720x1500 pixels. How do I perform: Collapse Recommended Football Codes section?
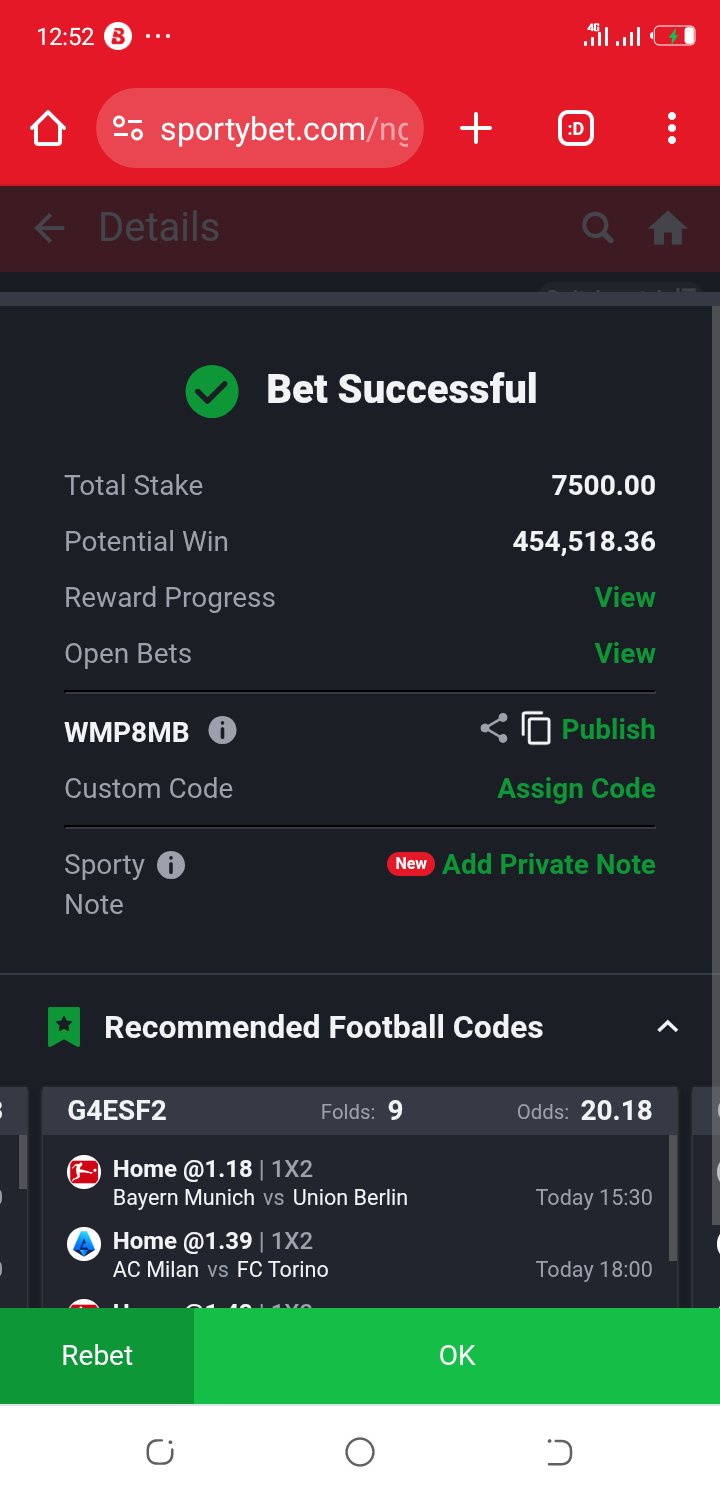(667, 1027)
